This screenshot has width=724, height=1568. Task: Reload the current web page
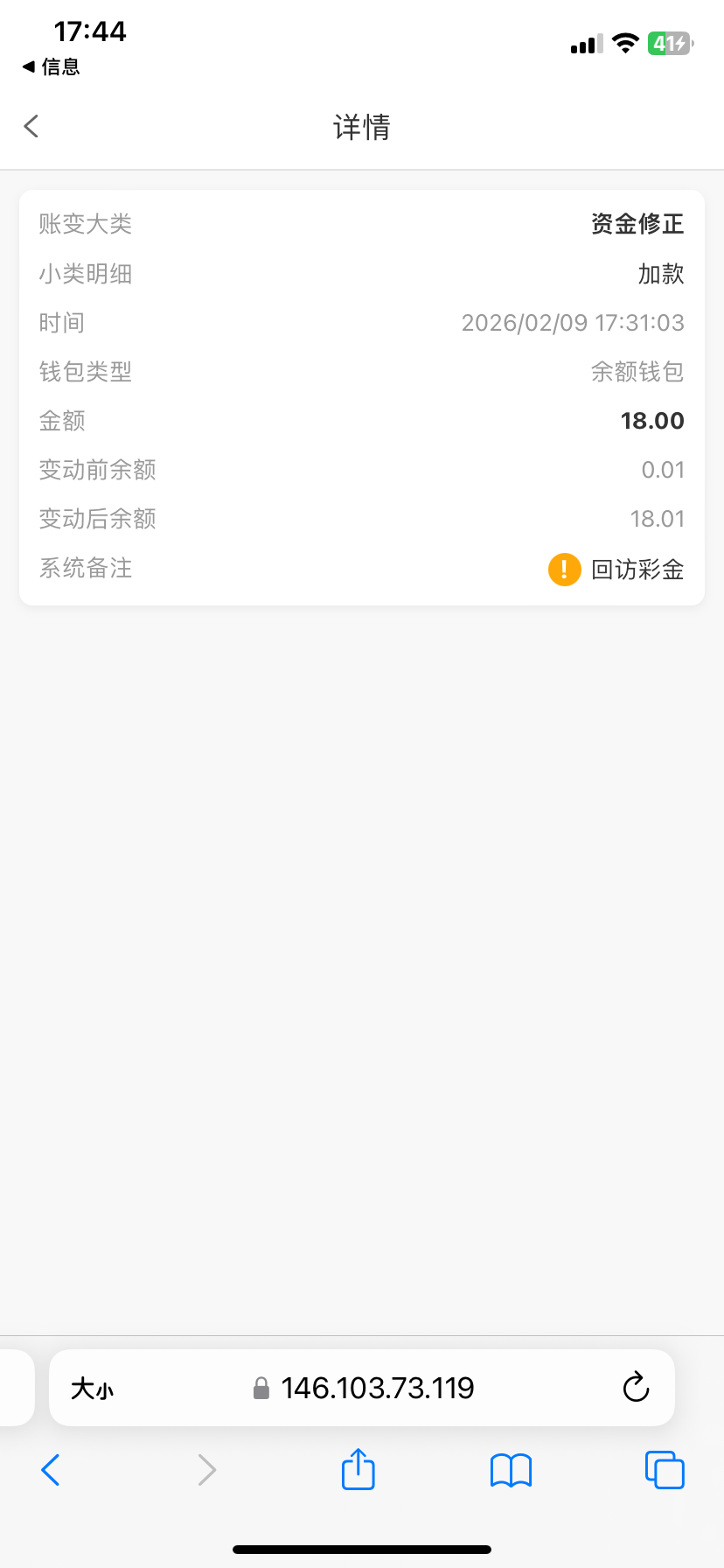point(636,1388)
